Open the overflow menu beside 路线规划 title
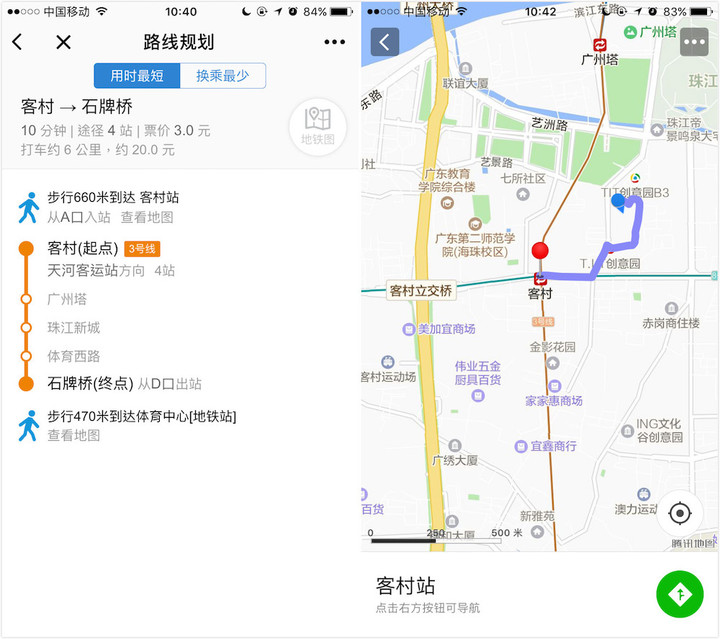 click(334, 42)
